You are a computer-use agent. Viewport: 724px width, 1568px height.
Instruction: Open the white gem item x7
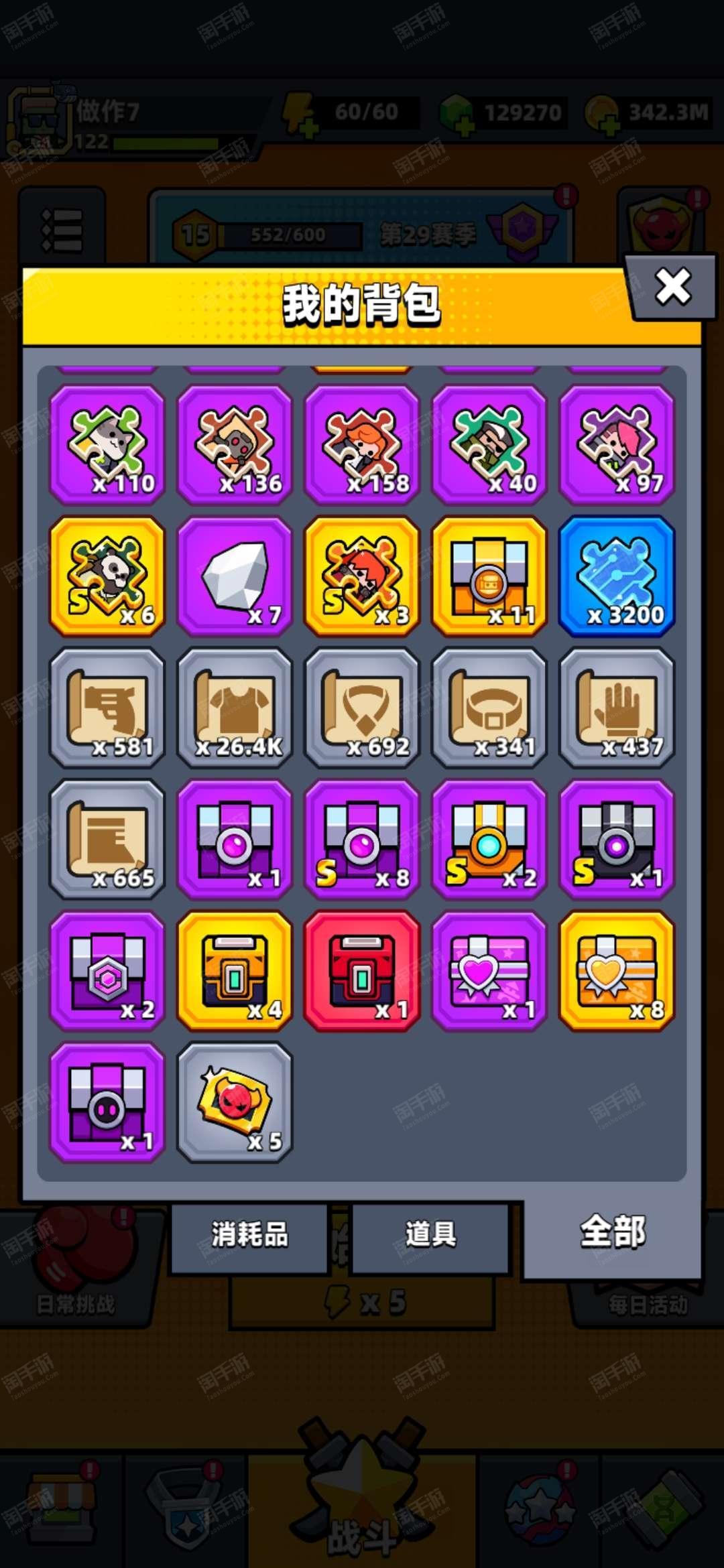point(235,576)
